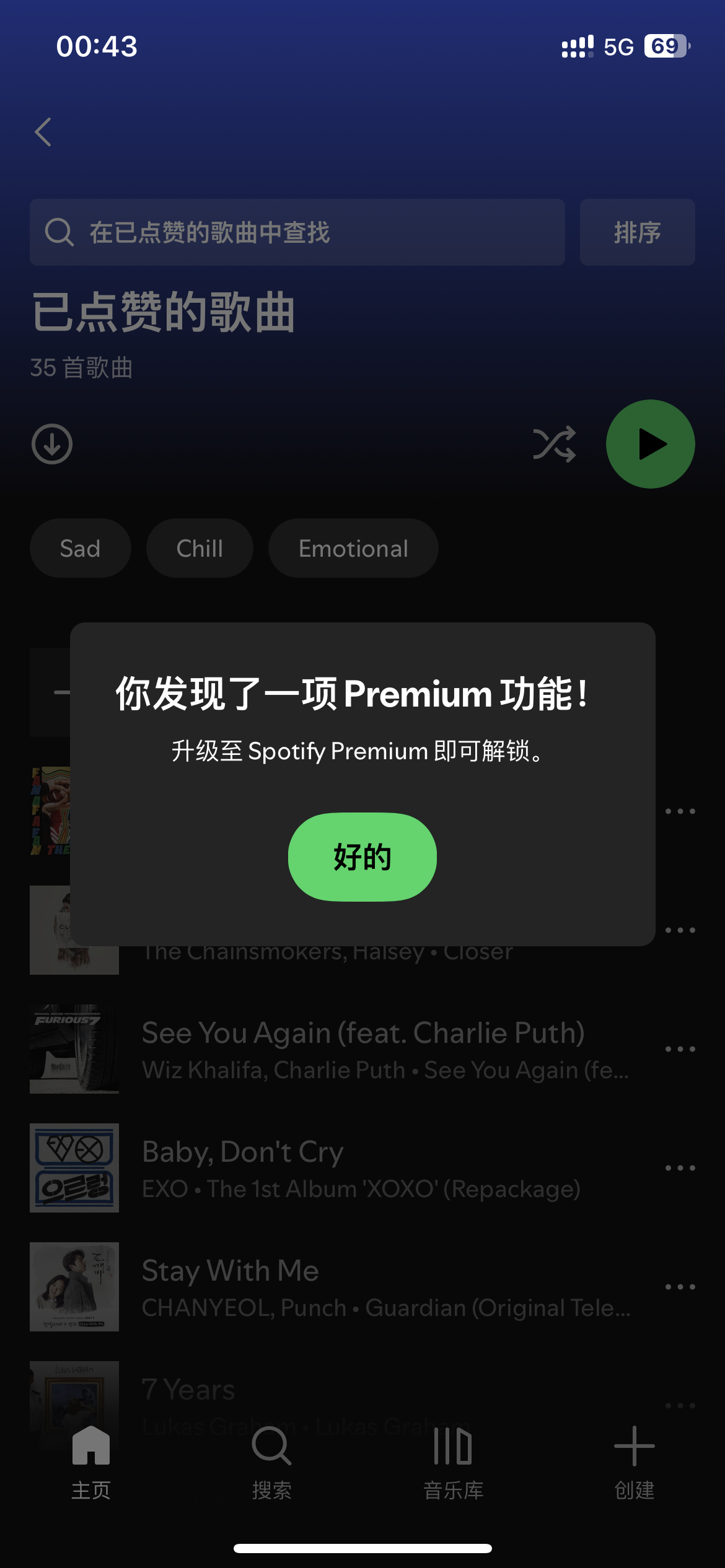This screenshot has width=725, height=1568.
Task: Dismiss the Premium dialog with 好的
Action: point(362,857)
